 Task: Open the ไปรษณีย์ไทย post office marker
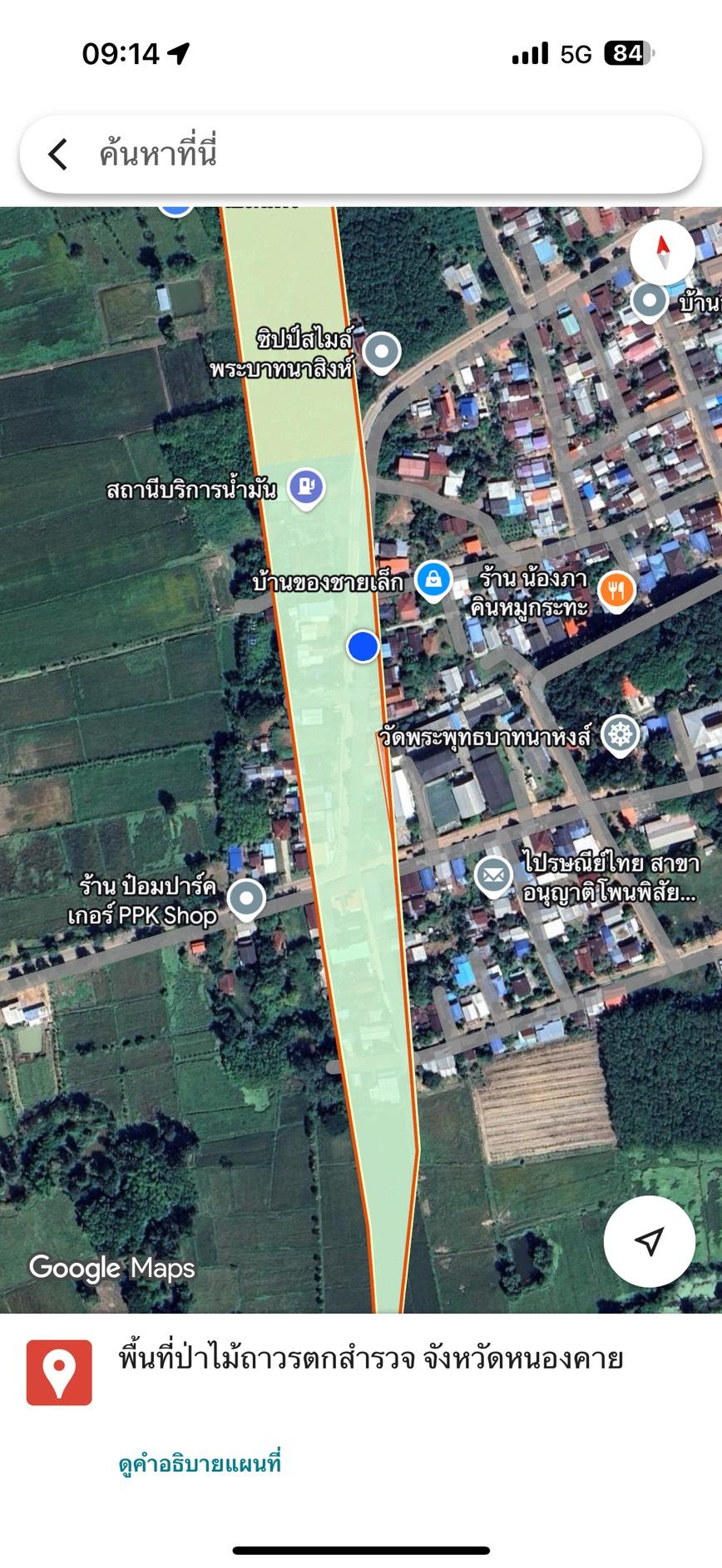point(494,876)
